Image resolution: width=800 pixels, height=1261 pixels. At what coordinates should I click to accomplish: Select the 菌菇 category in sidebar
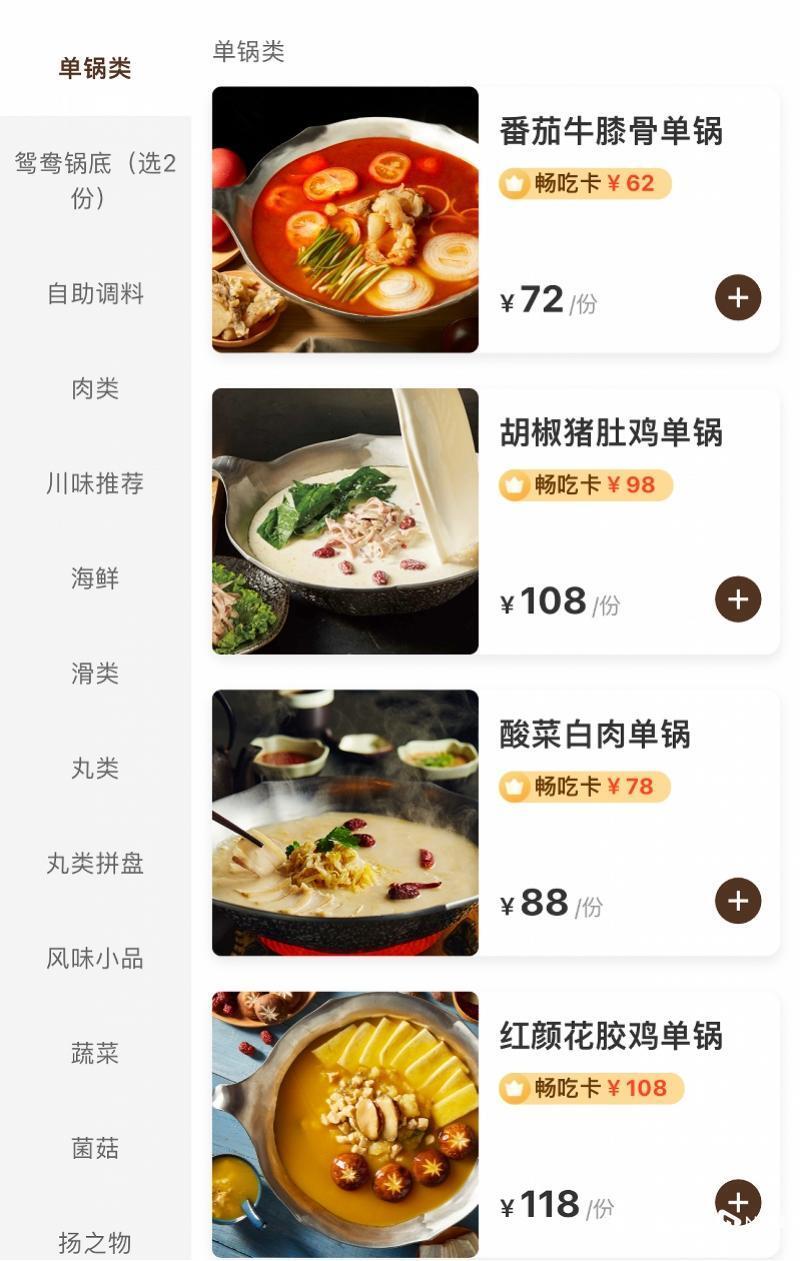pyautogui.click(x=94, y=1148)
